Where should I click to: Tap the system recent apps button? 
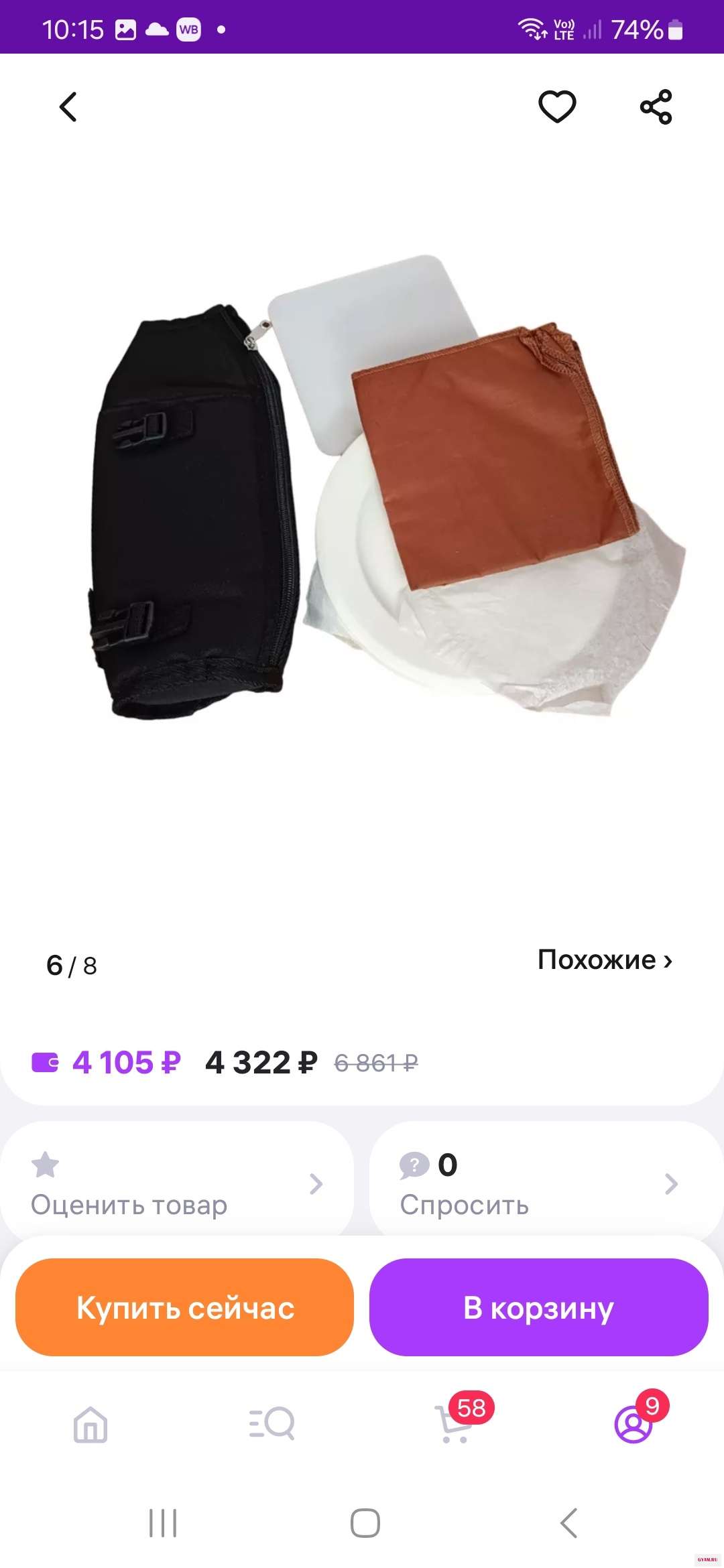tap(163, 1523)
